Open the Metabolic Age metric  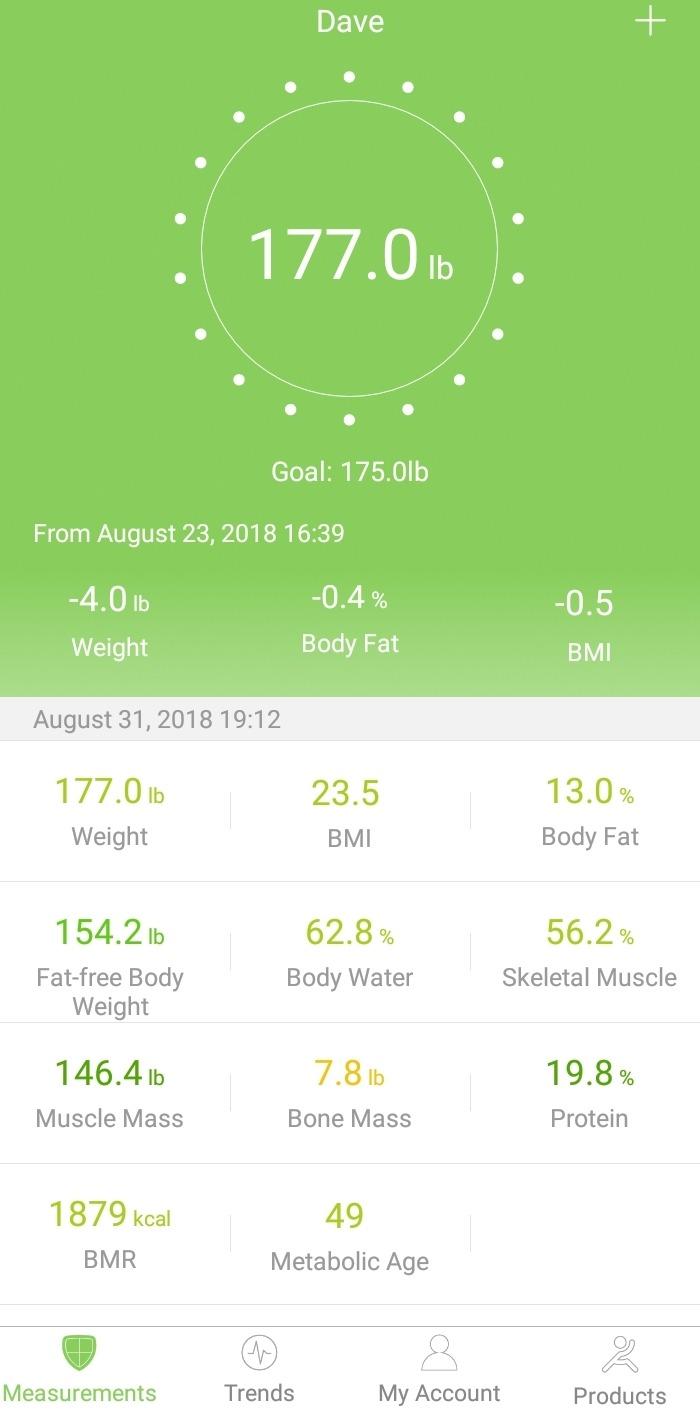tap(349, 1234)
